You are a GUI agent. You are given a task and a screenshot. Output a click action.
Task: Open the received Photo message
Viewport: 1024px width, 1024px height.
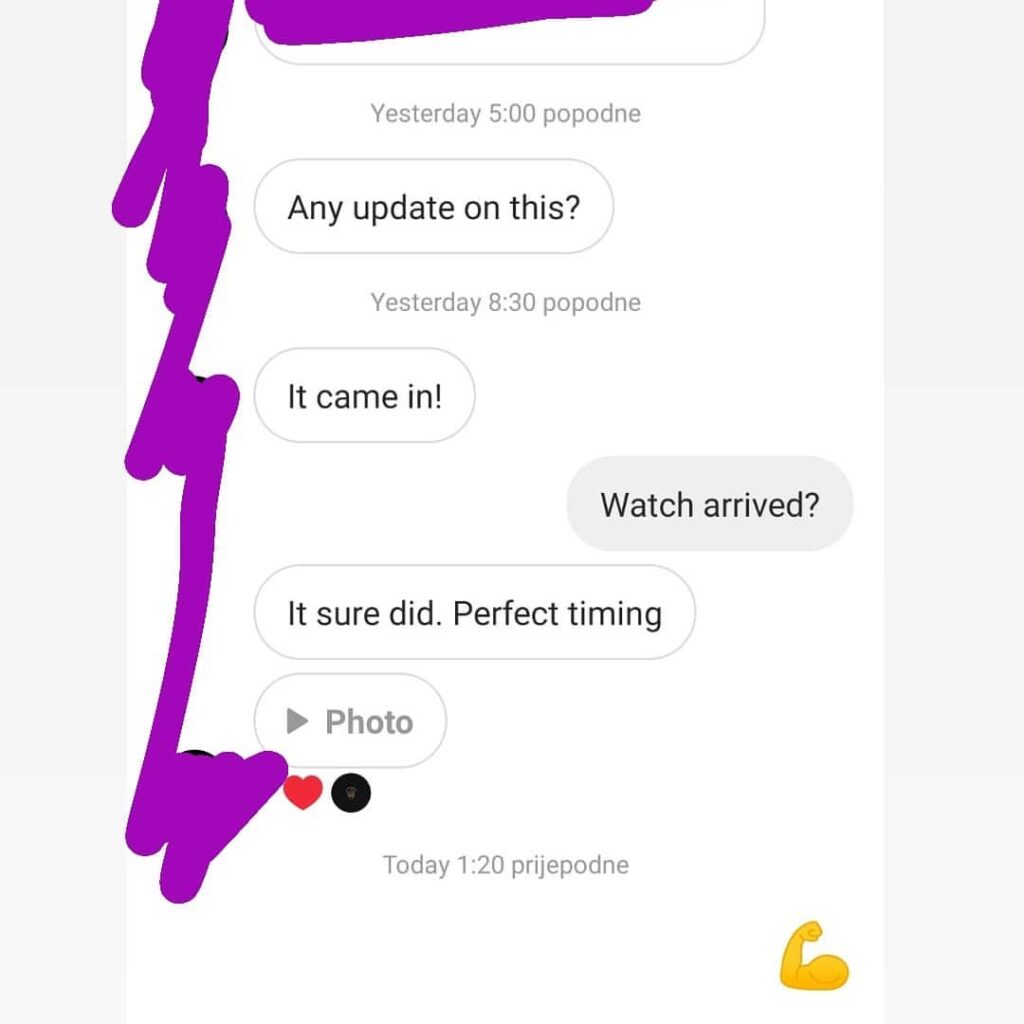tap(350, 721)
